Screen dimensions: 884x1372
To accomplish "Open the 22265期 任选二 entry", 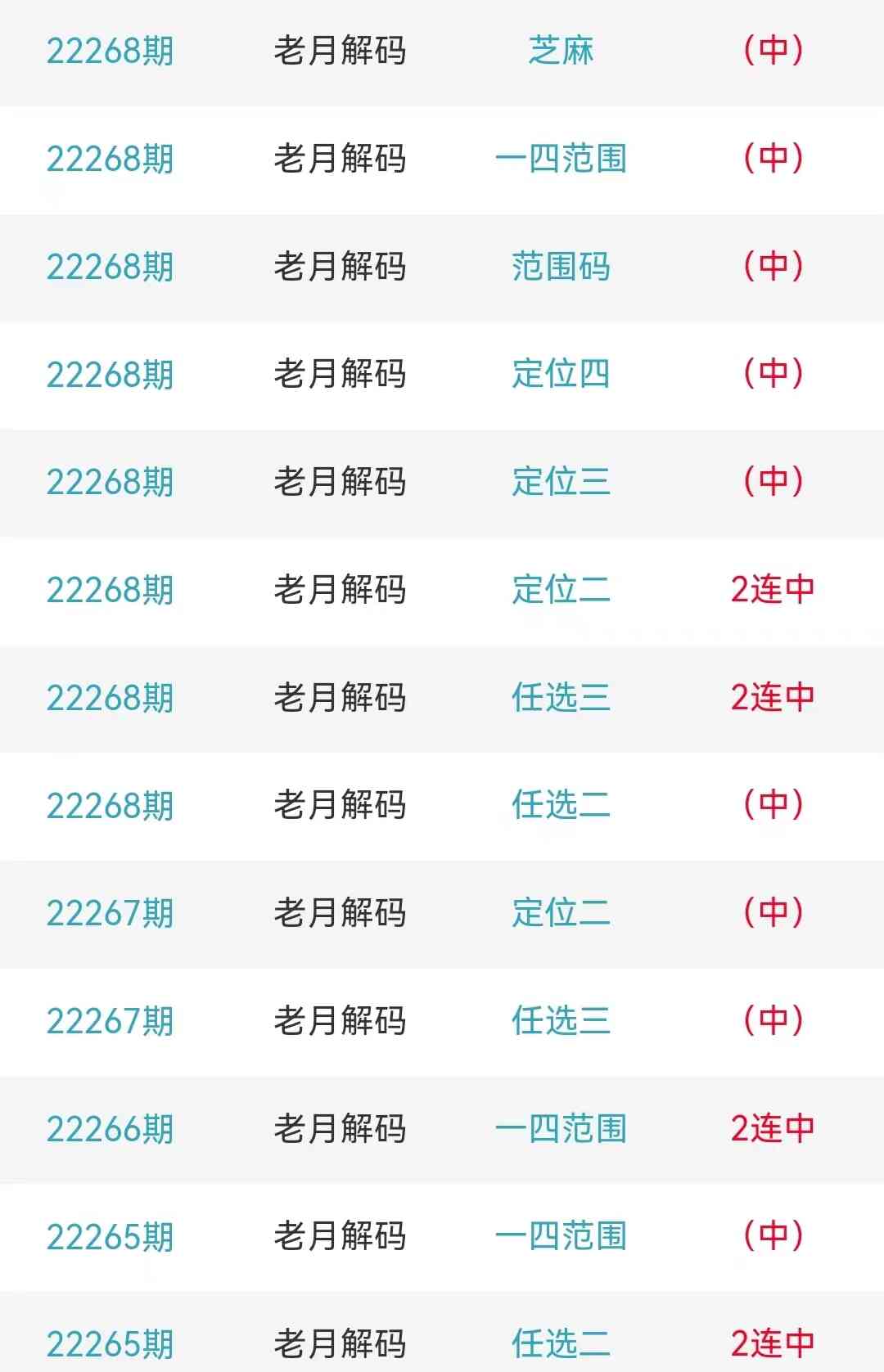I will point(561,1343).
